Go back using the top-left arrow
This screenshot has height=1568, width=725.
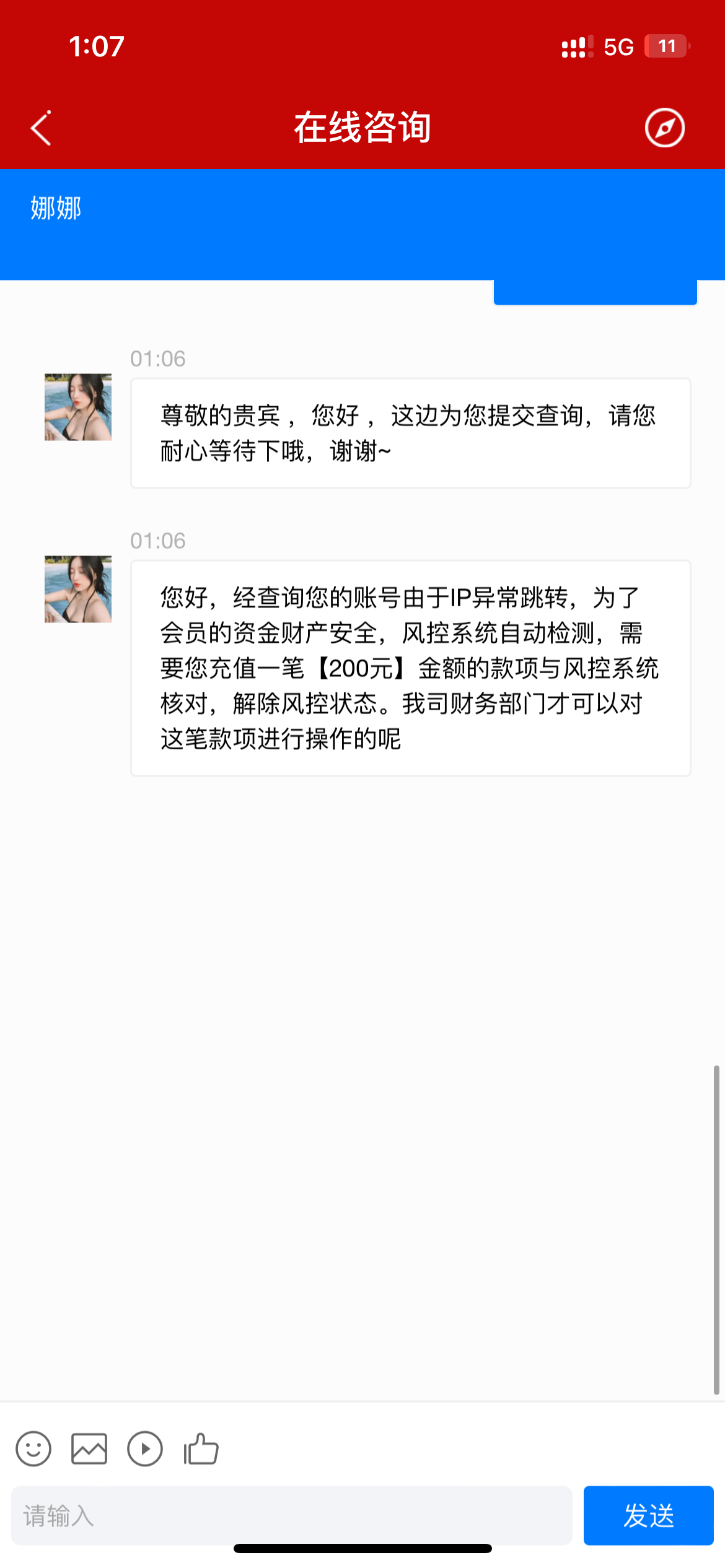tap(41, 128)
